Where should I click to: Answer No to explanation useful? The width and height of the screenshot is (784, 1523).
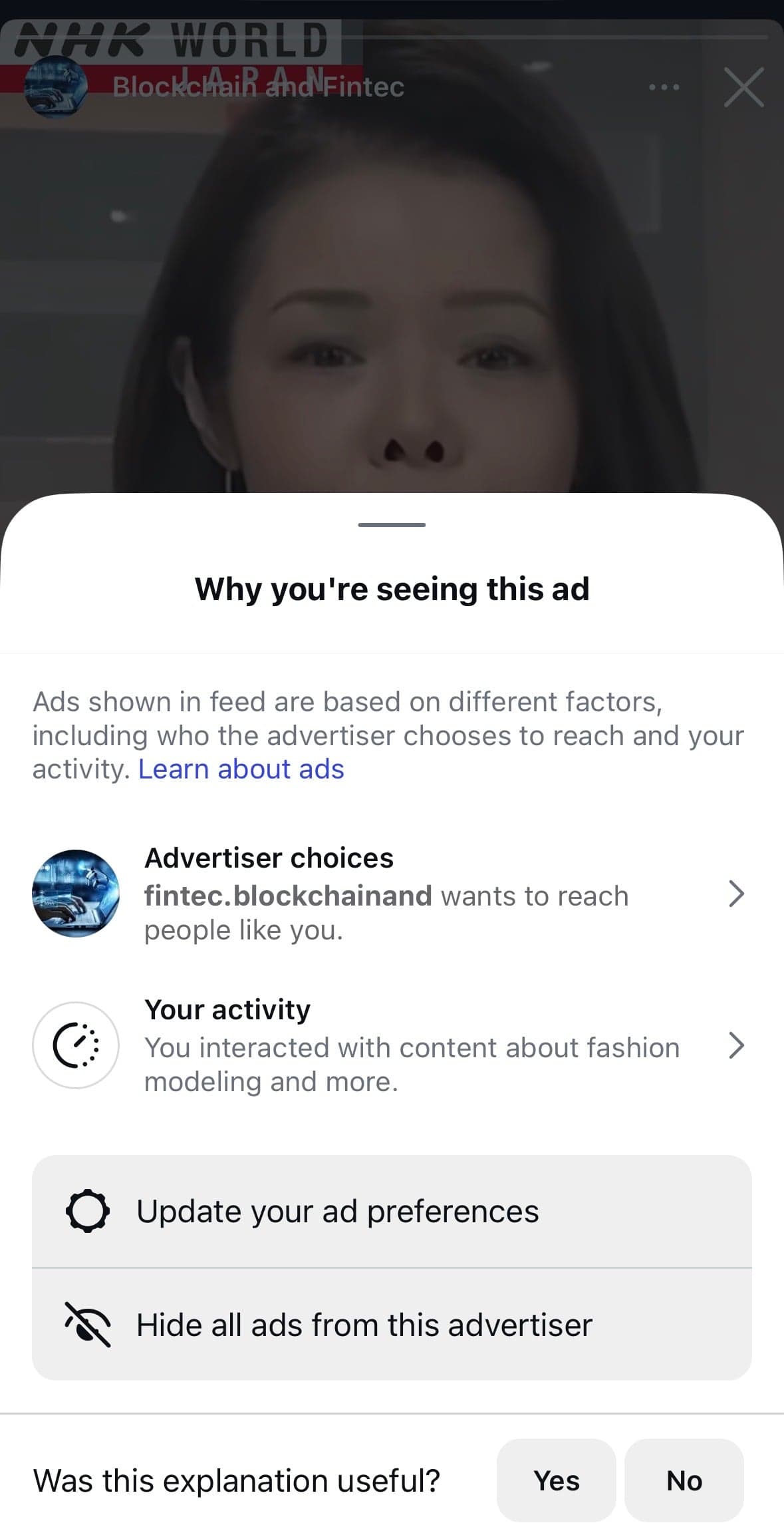click(684, 1480)
